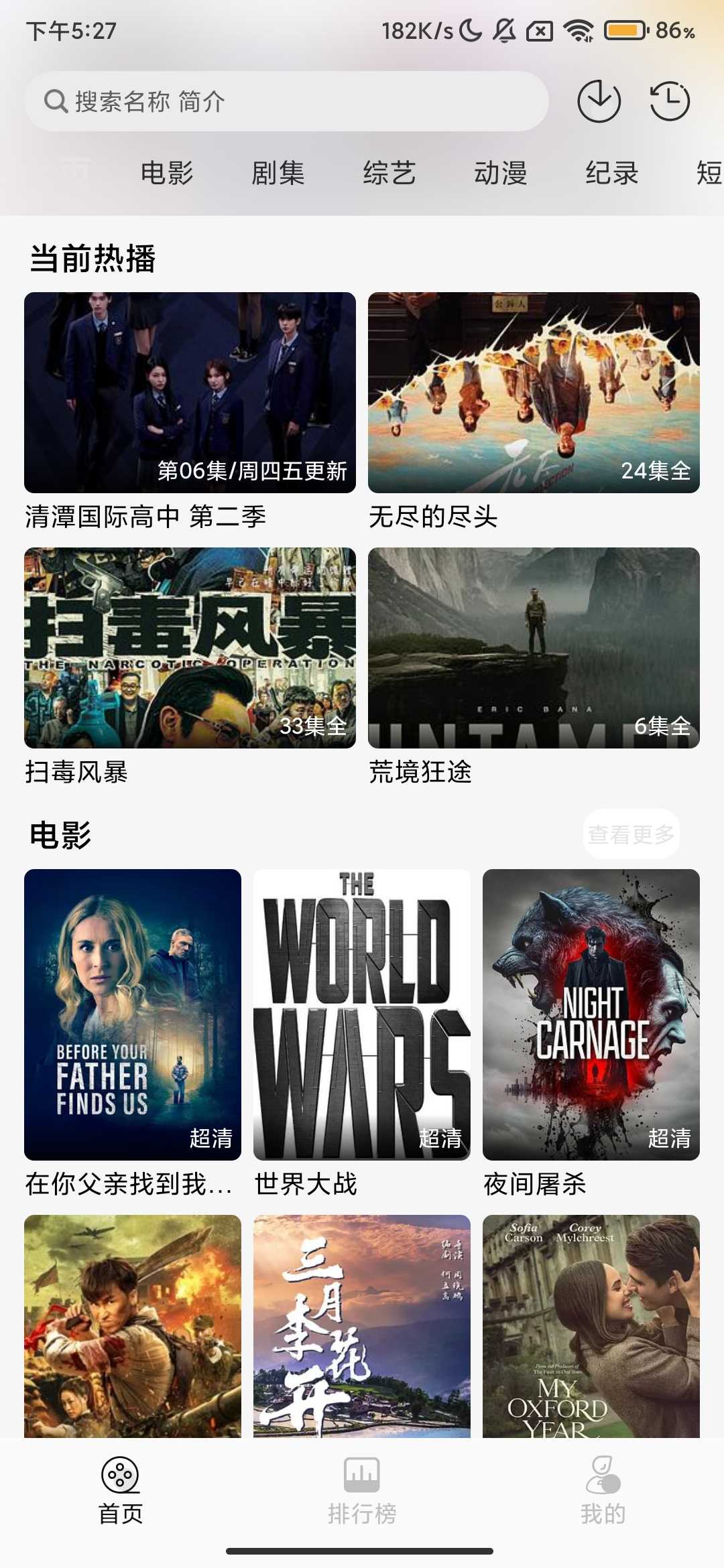Switch to the 纪录 category tab

(x=612, y=173)
